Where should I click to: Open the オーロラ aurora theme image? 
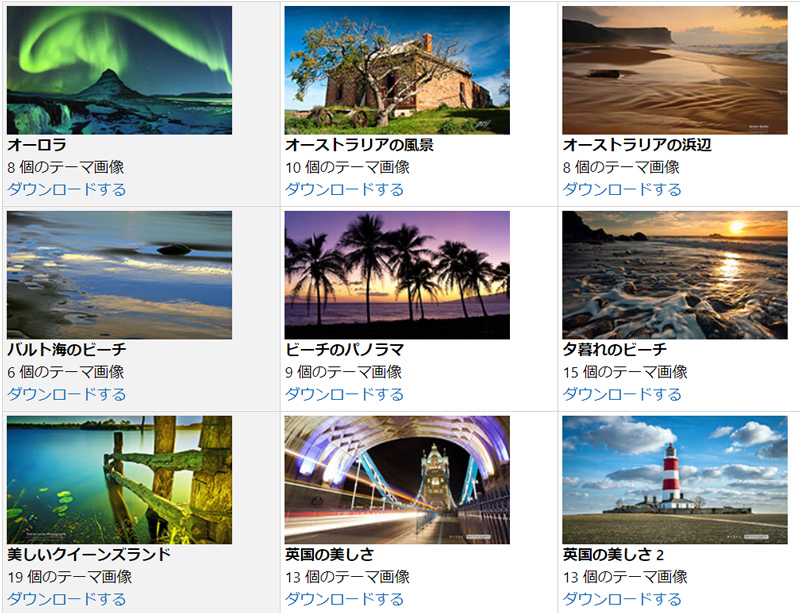tap(119, 70)
